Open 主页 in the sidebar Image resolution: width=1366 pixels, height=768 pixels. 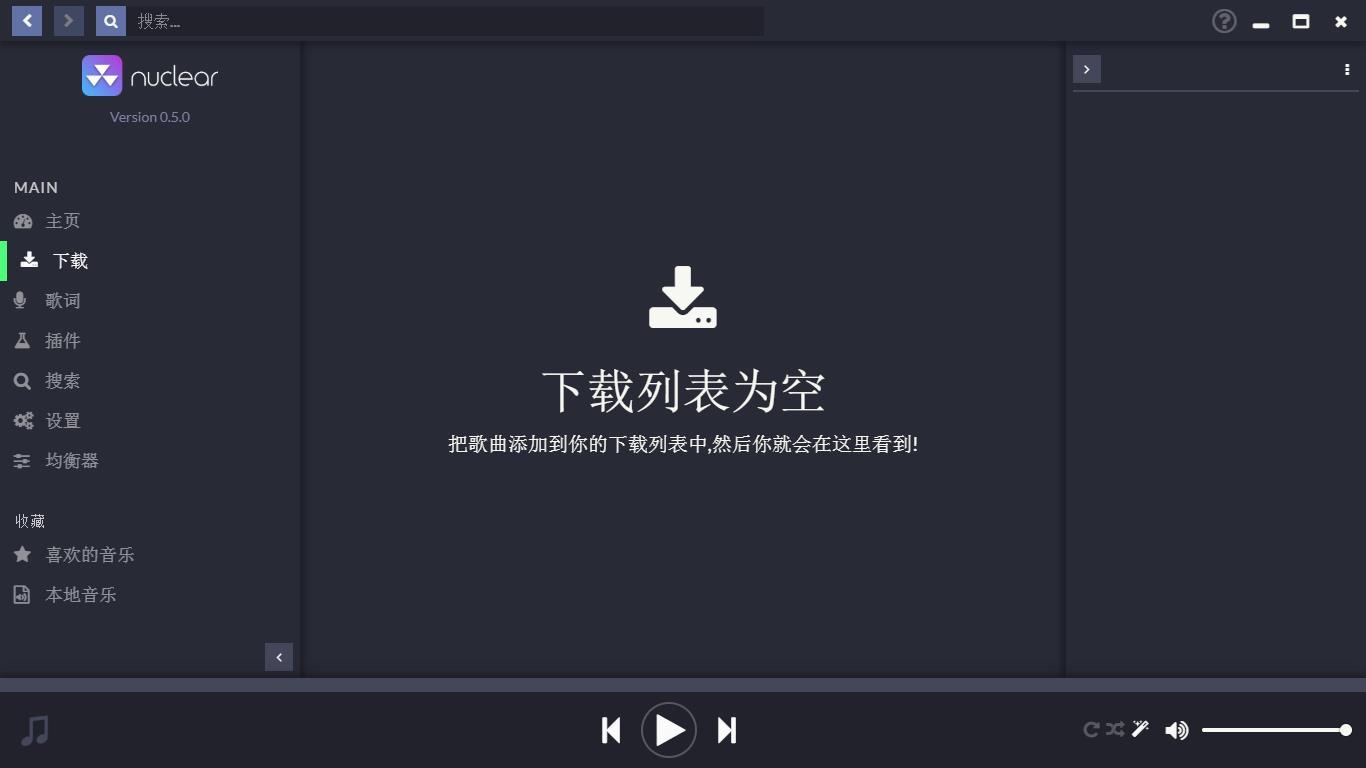click(x=62, y=221)
